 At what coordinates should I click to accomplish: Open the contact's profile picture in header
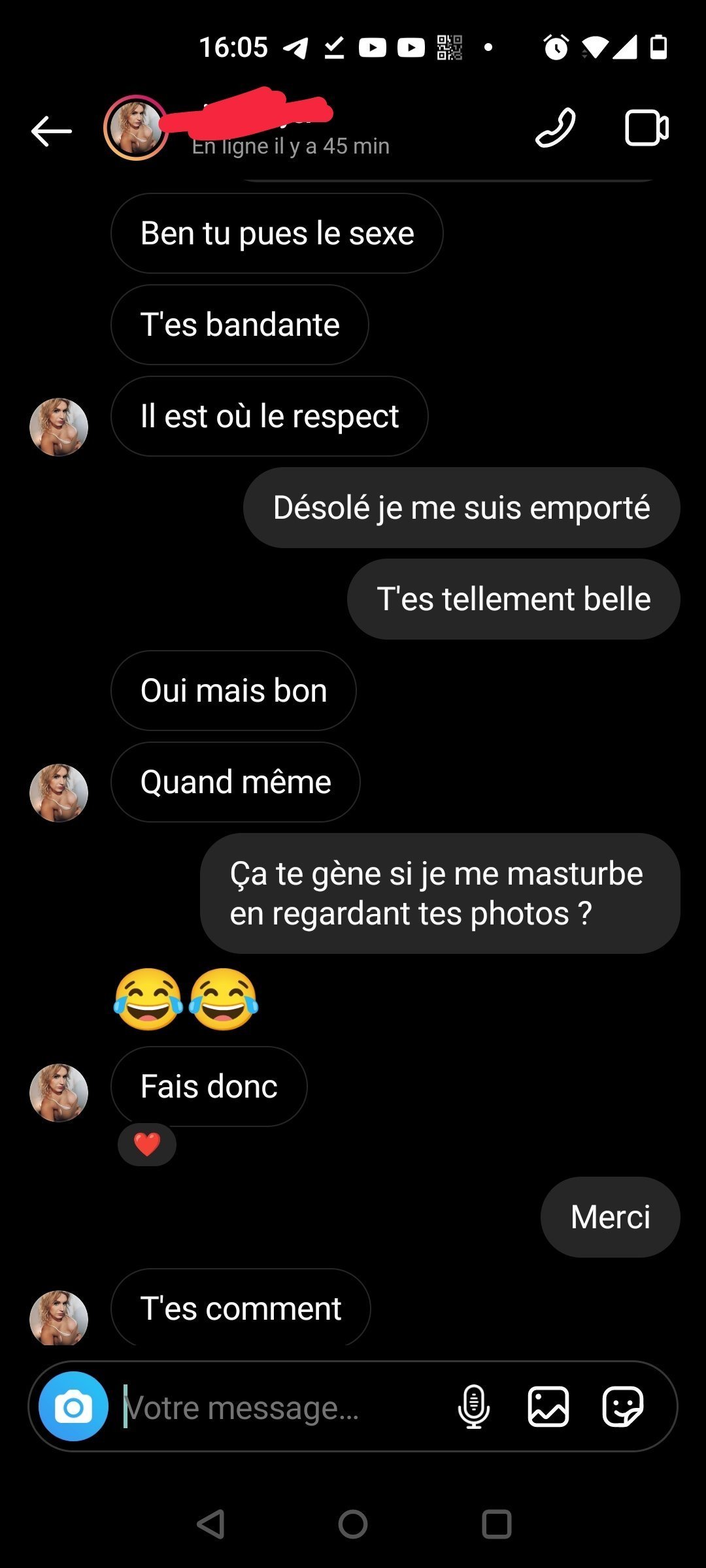coord(136,128)
